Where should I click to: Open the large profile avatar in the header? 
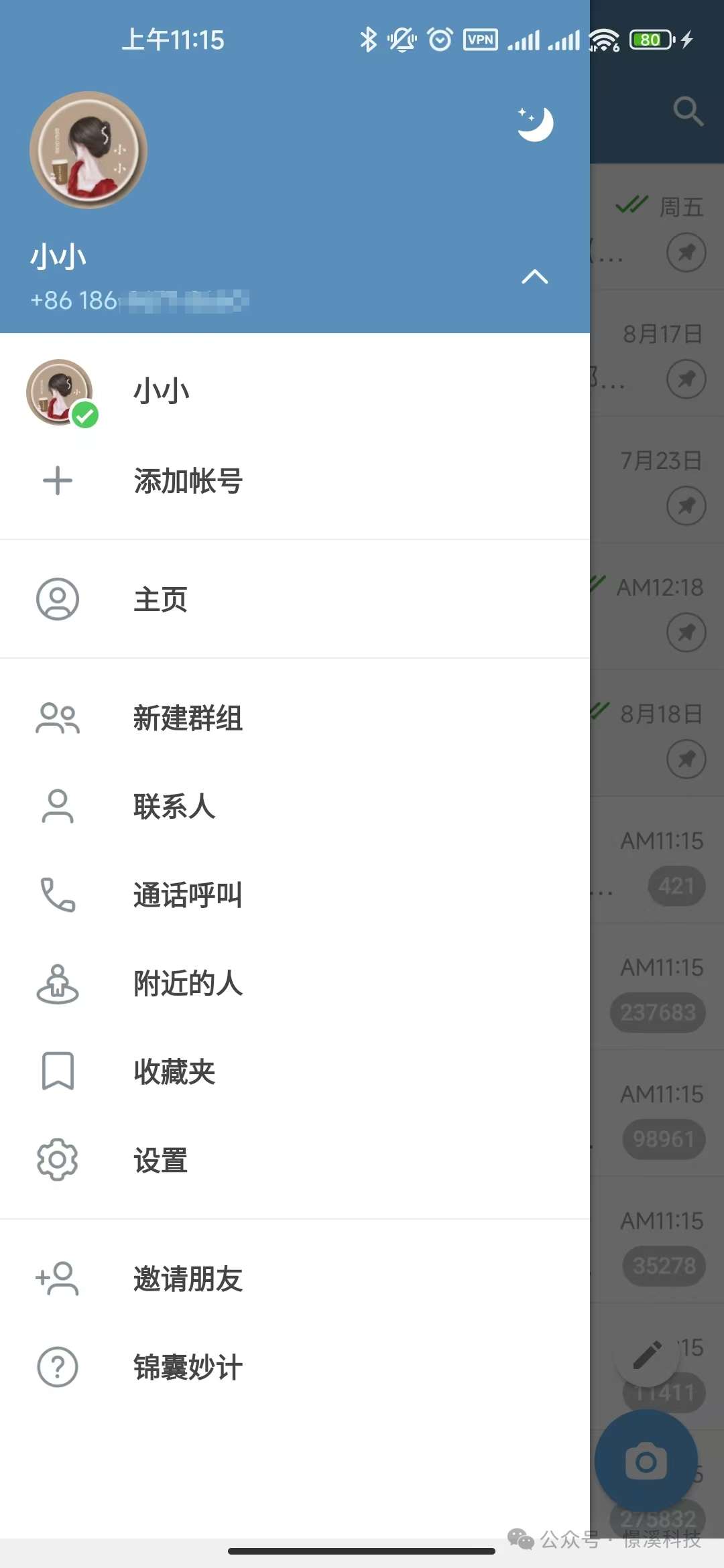(x=88, y=150)
